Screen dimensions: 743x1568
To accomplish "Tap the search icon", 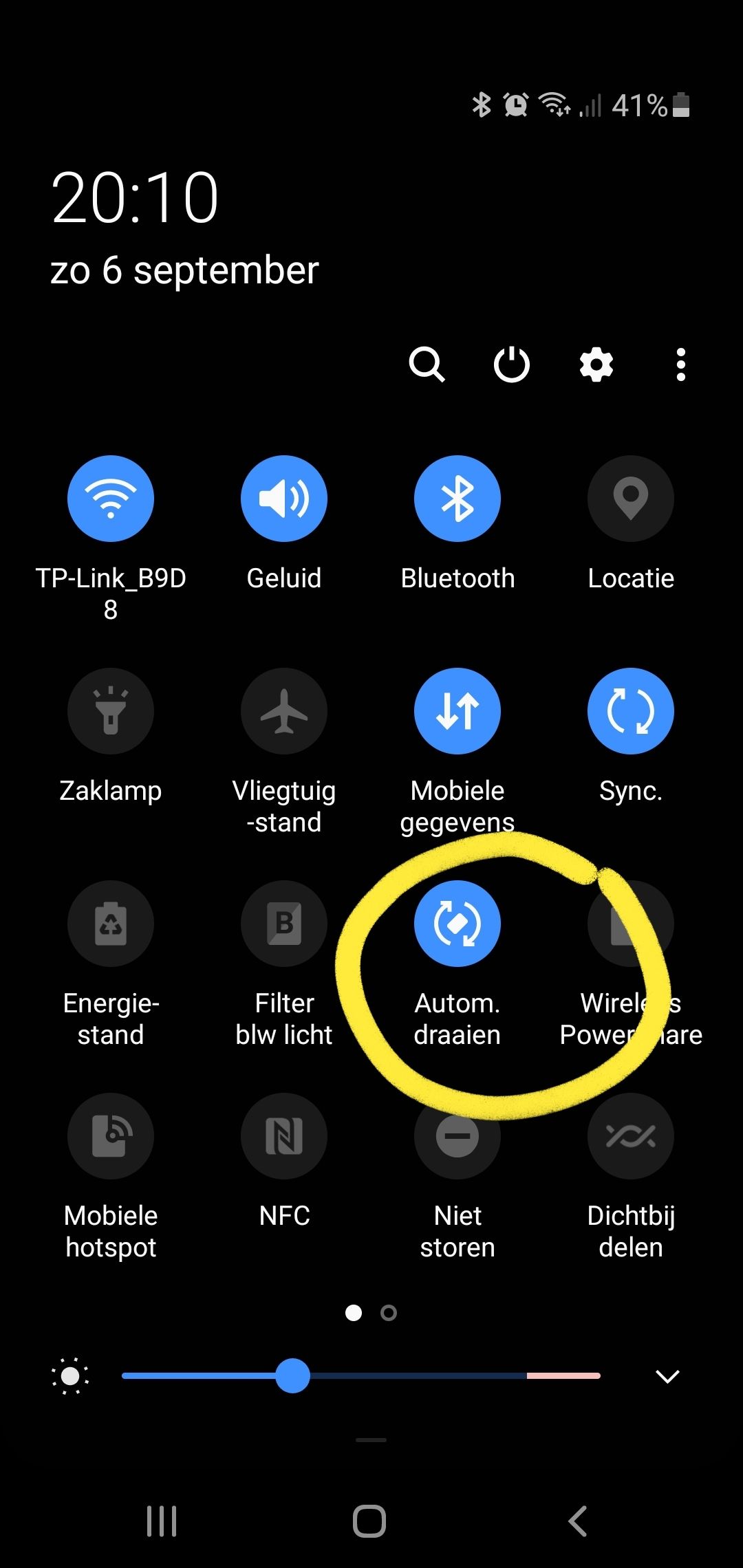I will (x=428, y=364).
